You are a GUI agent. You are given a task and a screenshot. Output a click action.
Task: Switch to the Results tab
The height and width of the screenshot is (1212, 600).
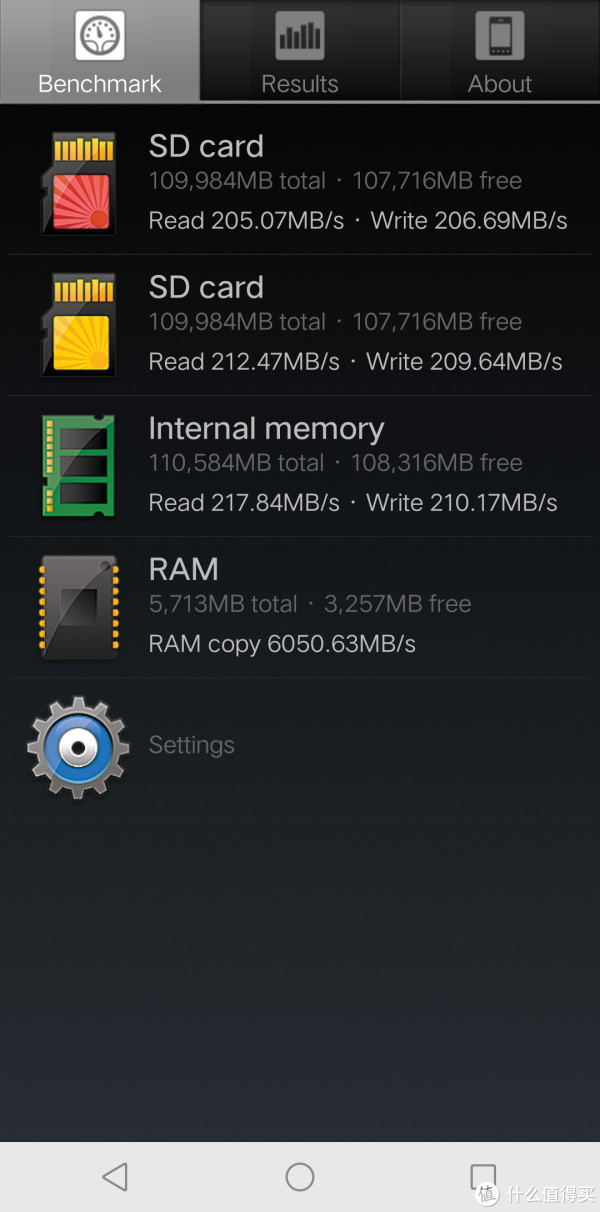[300, 50]
